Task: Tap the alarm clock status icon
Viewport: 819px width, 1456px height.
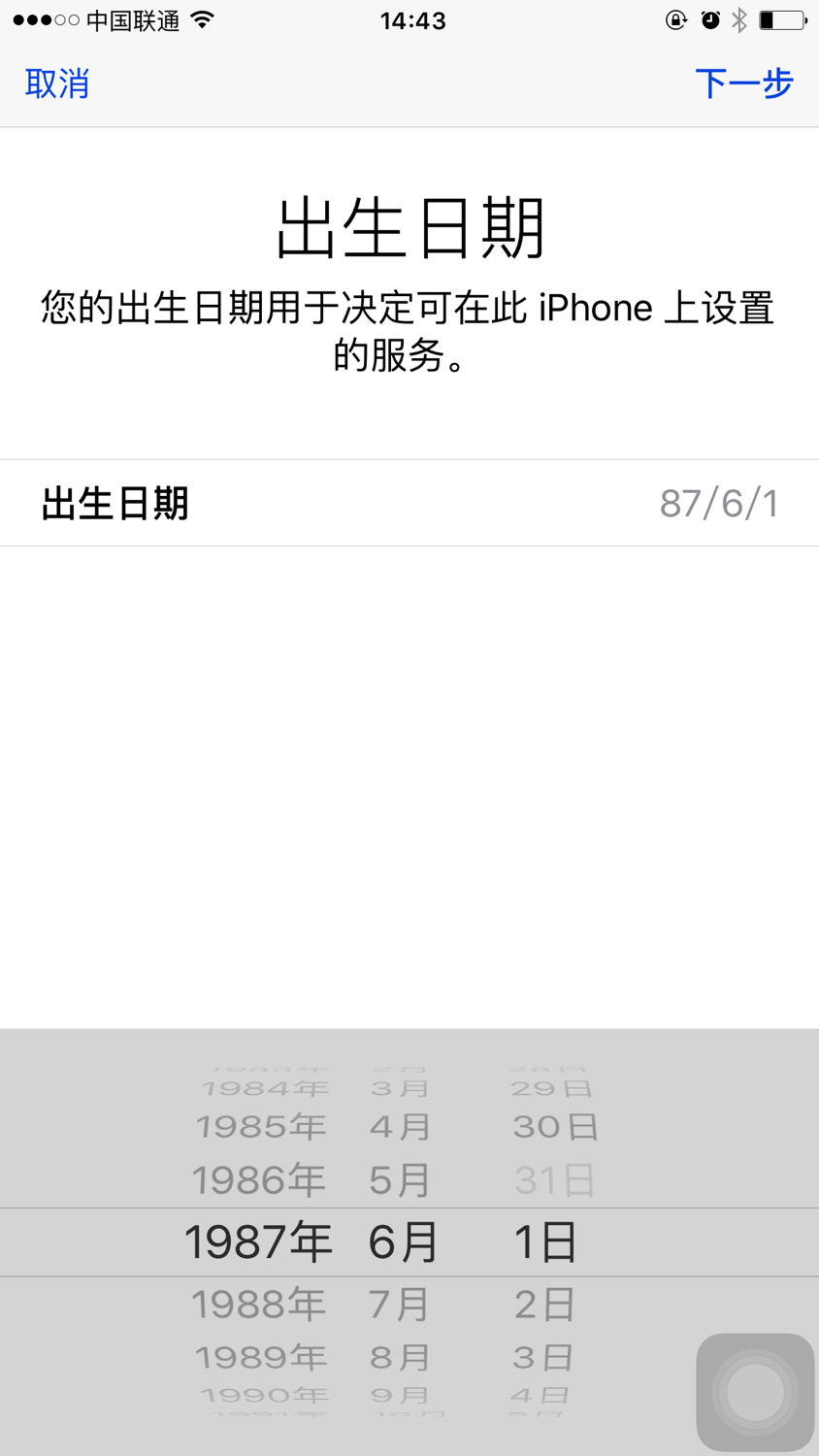Action: click(x=711, y=17)
